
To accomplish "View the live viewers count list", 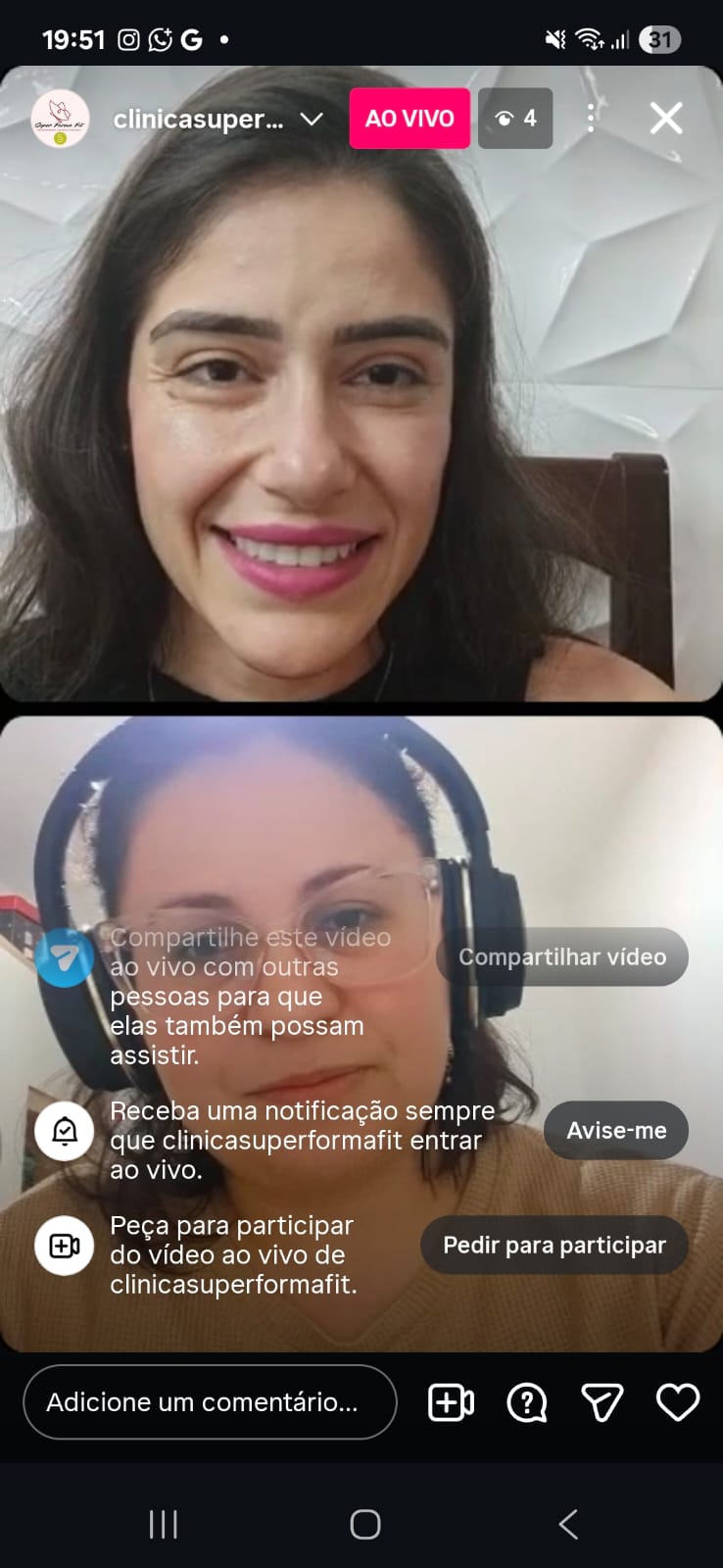I will pos(515,119).
